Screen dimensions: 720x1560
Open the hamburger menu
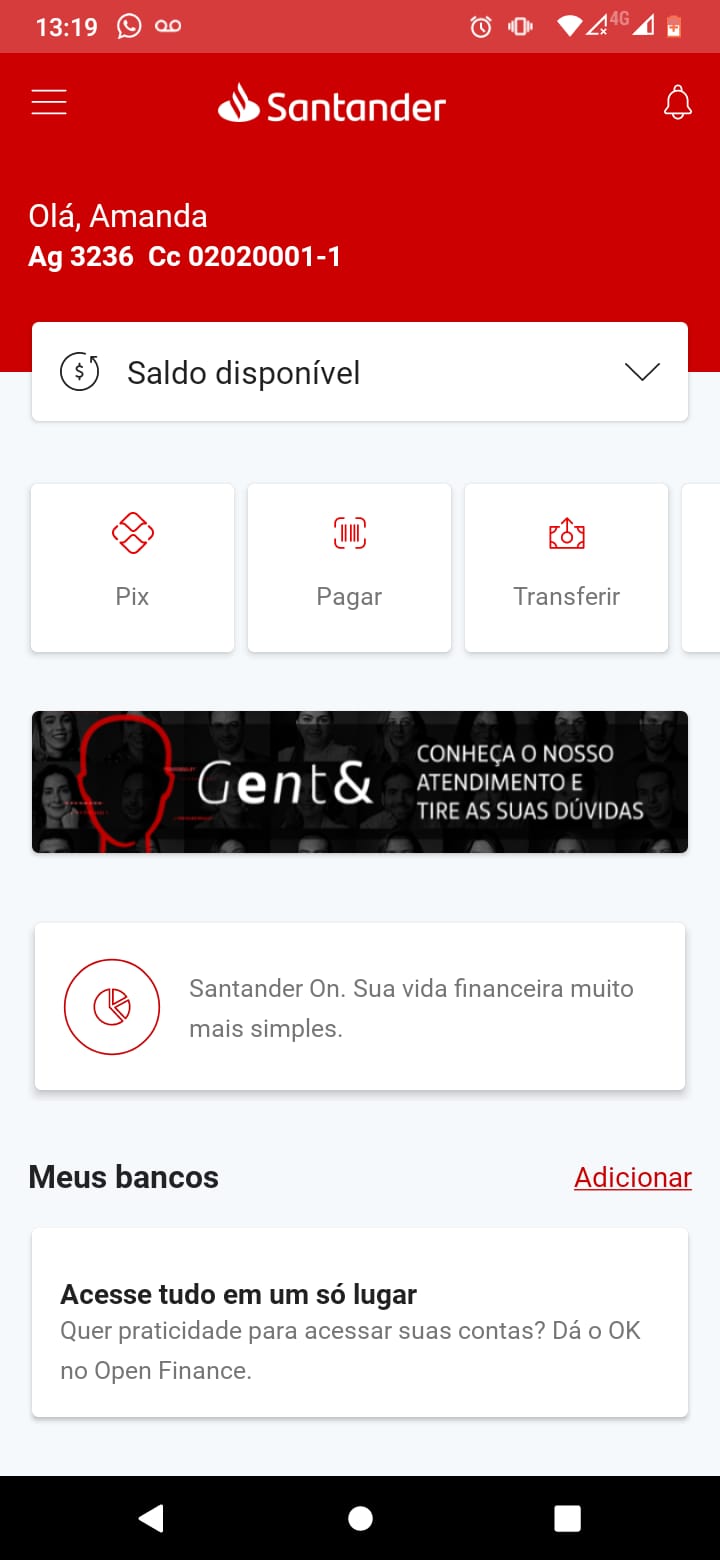(49, 103)
